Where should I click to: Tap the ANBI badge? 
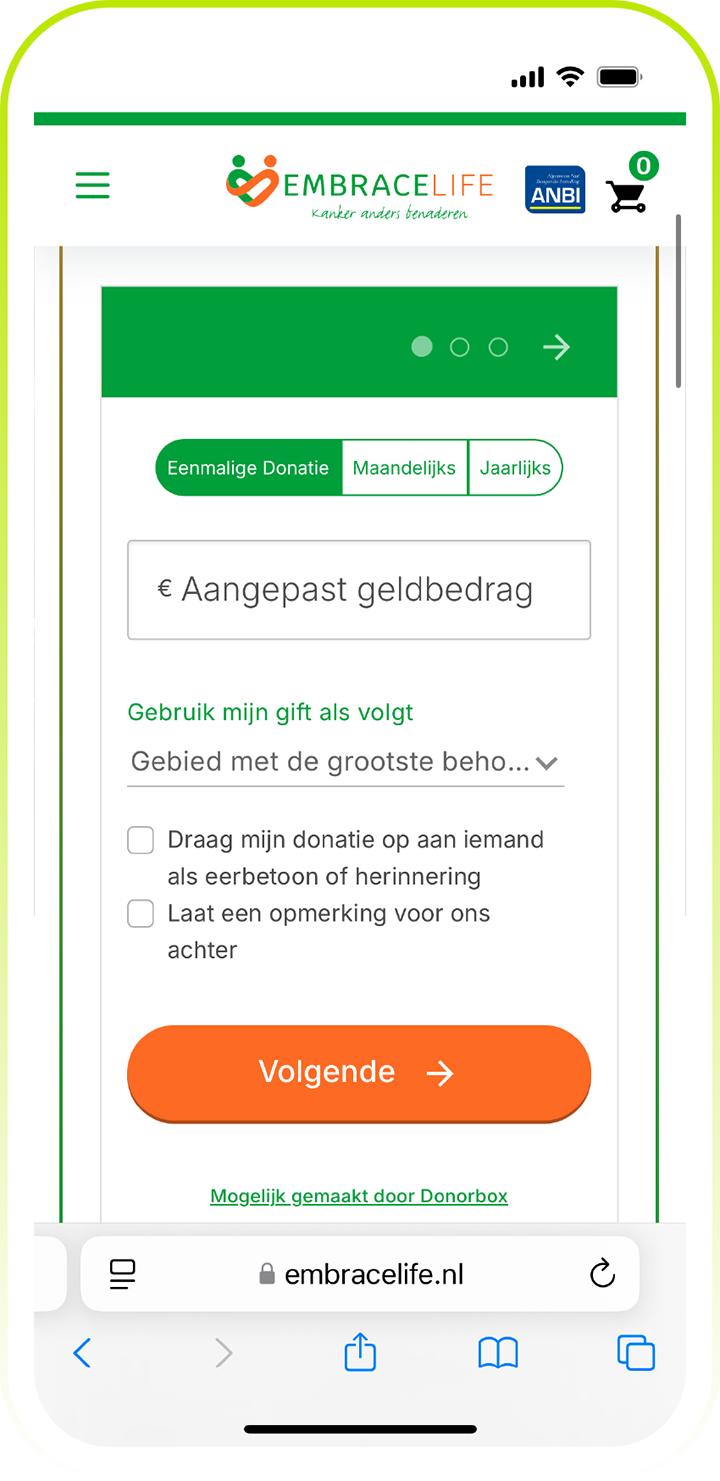(x=555, y=189)
